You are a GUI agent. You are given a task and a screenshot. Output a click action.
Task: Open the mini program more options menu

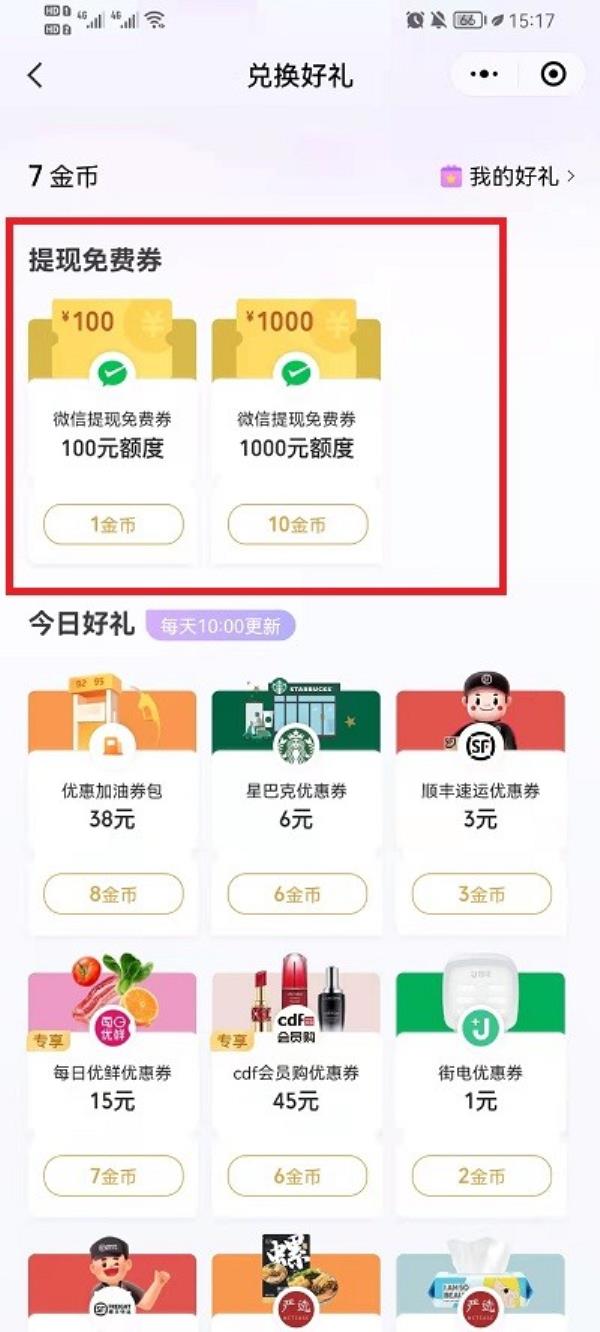point(483,75)
